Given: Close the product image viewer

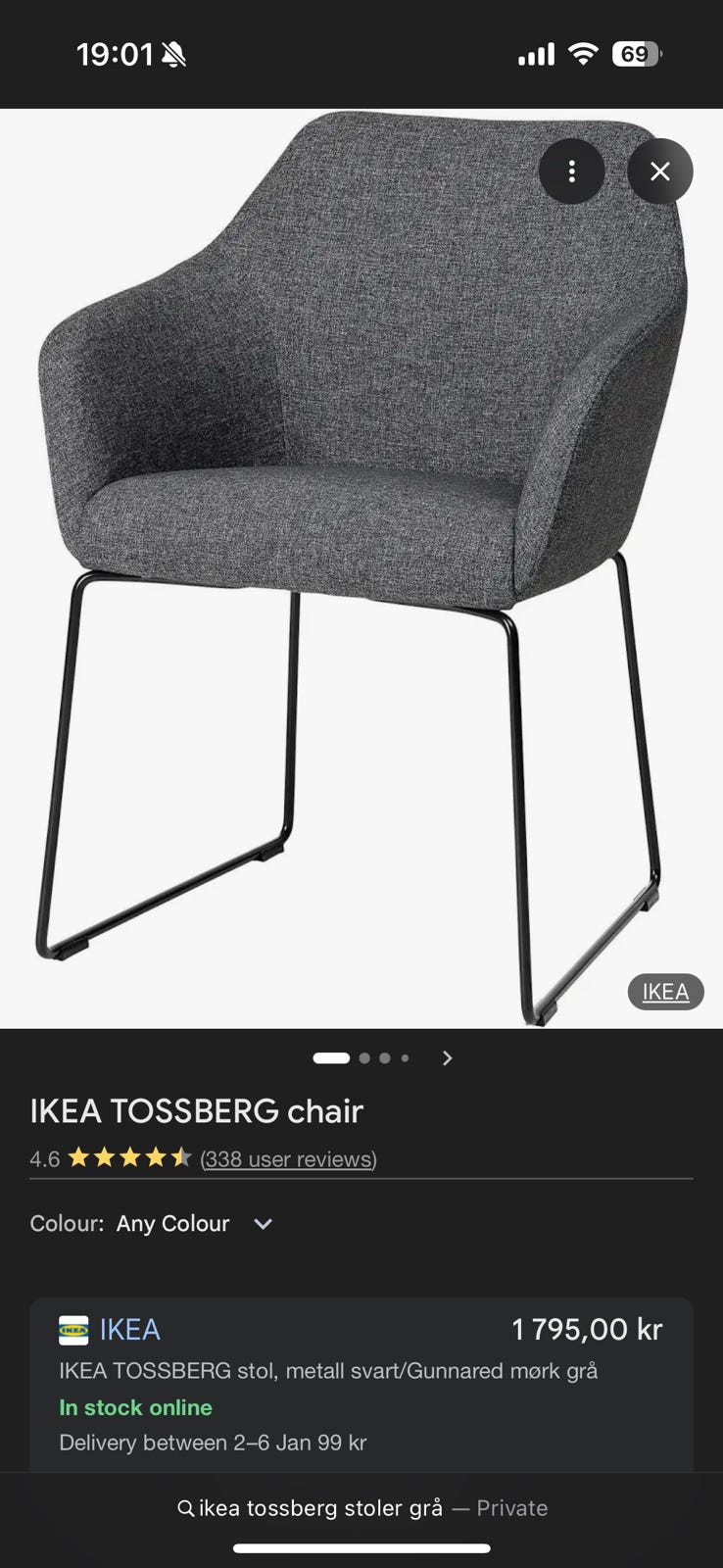Looking at the screenshot, I should [660, 171].
